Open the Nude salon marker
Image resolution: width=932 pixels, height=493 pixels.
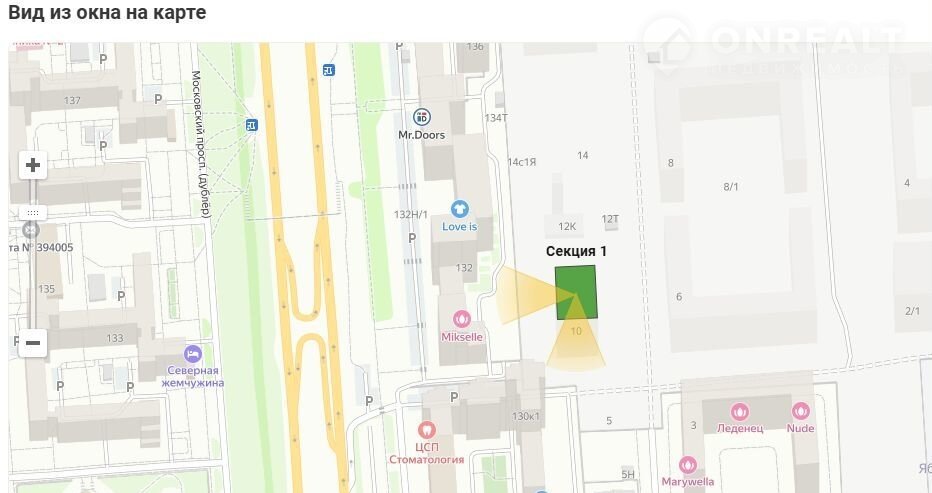pos(800,411)
